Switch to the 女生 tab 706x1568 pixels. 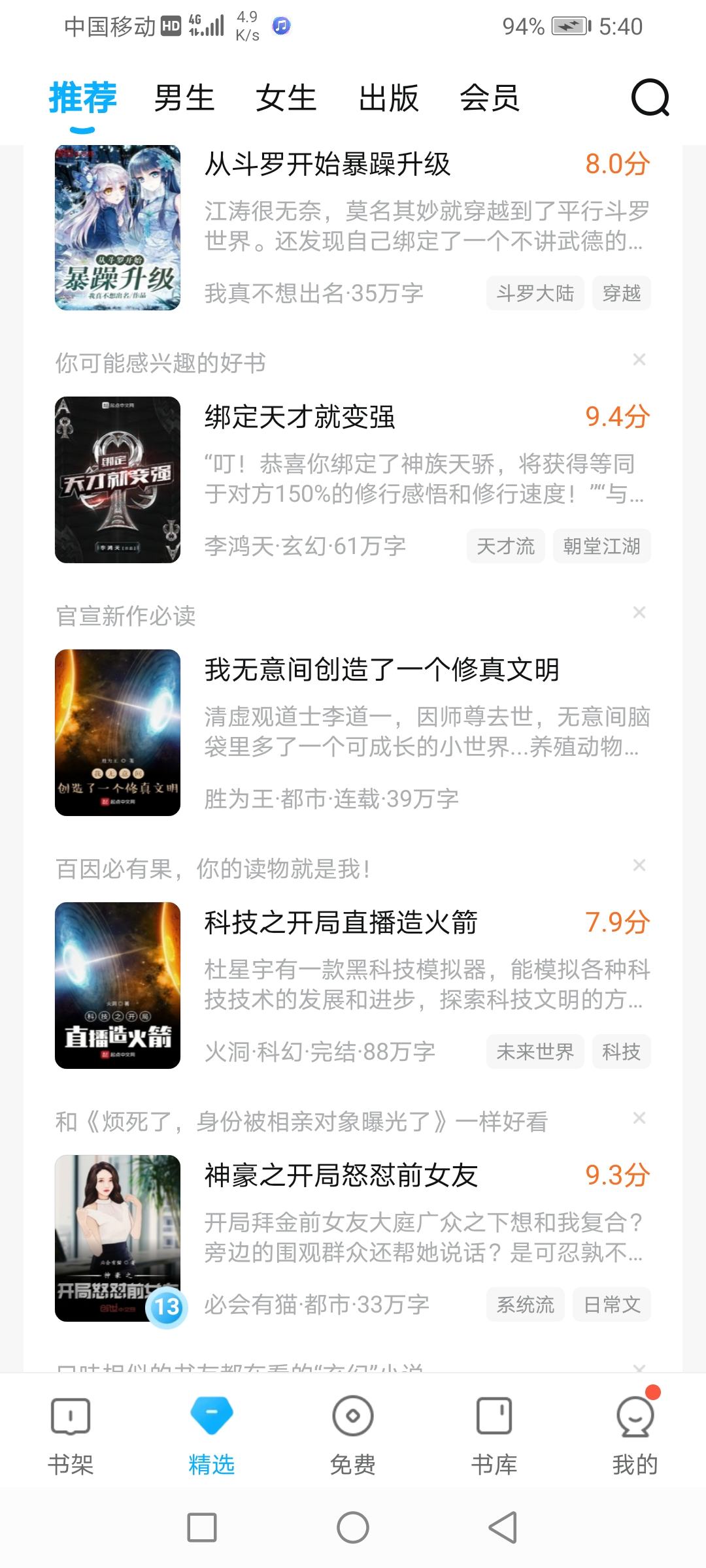(x=286, y=98)
